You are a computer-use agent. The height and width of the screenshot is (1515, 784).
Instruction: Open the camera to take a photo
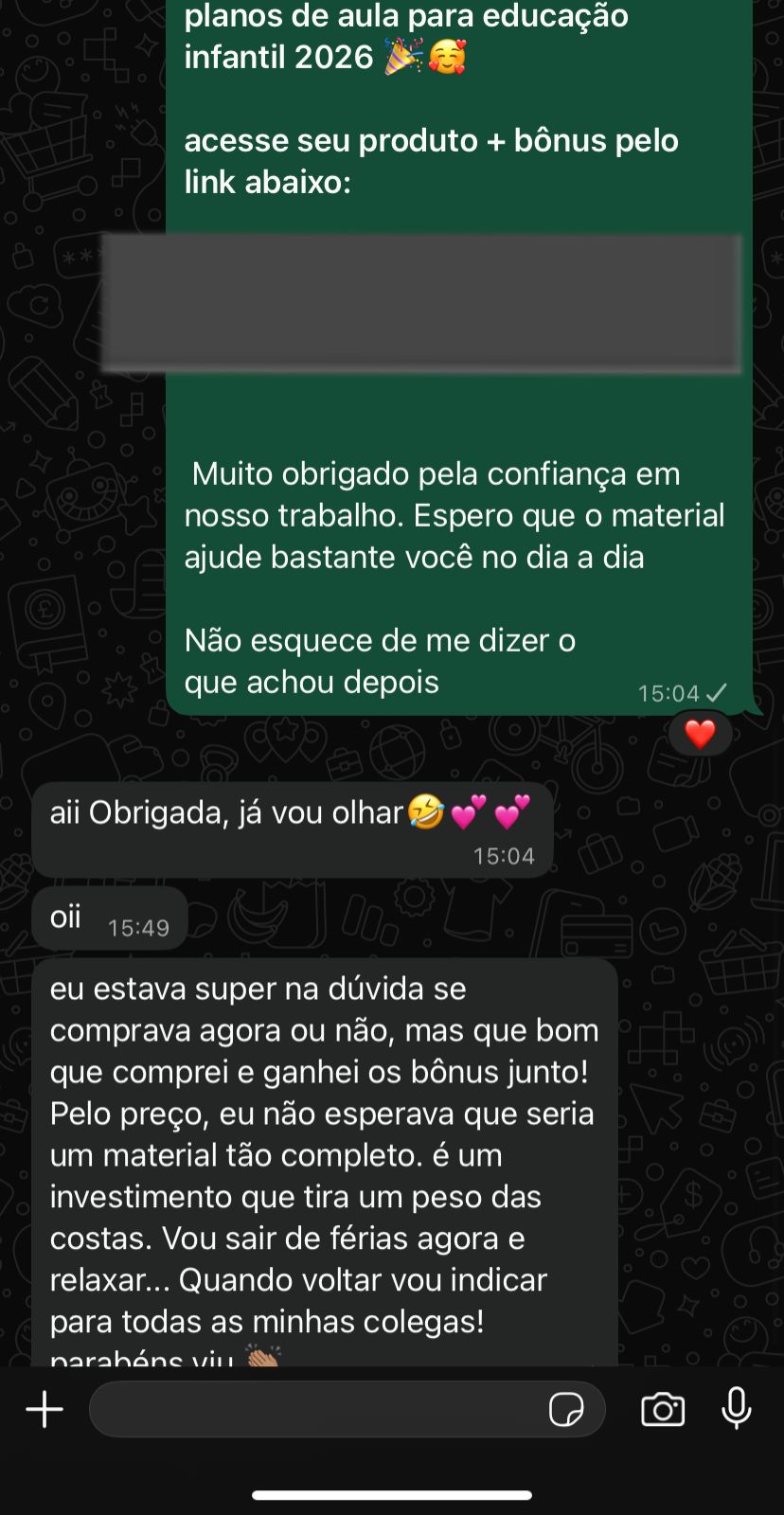pyautogui.click(x=663, y=1409)
